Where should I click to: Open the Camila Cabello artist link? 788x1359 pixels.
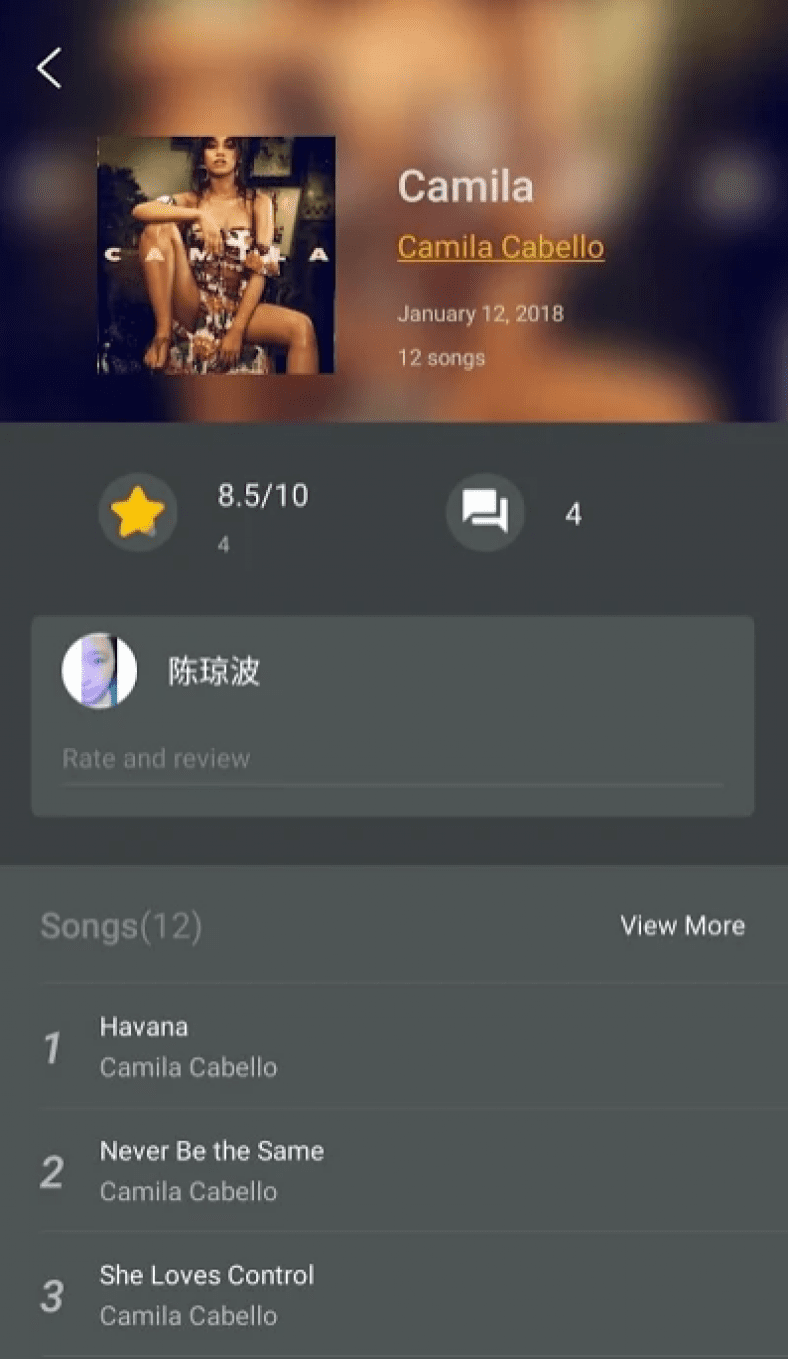point(500,247)
